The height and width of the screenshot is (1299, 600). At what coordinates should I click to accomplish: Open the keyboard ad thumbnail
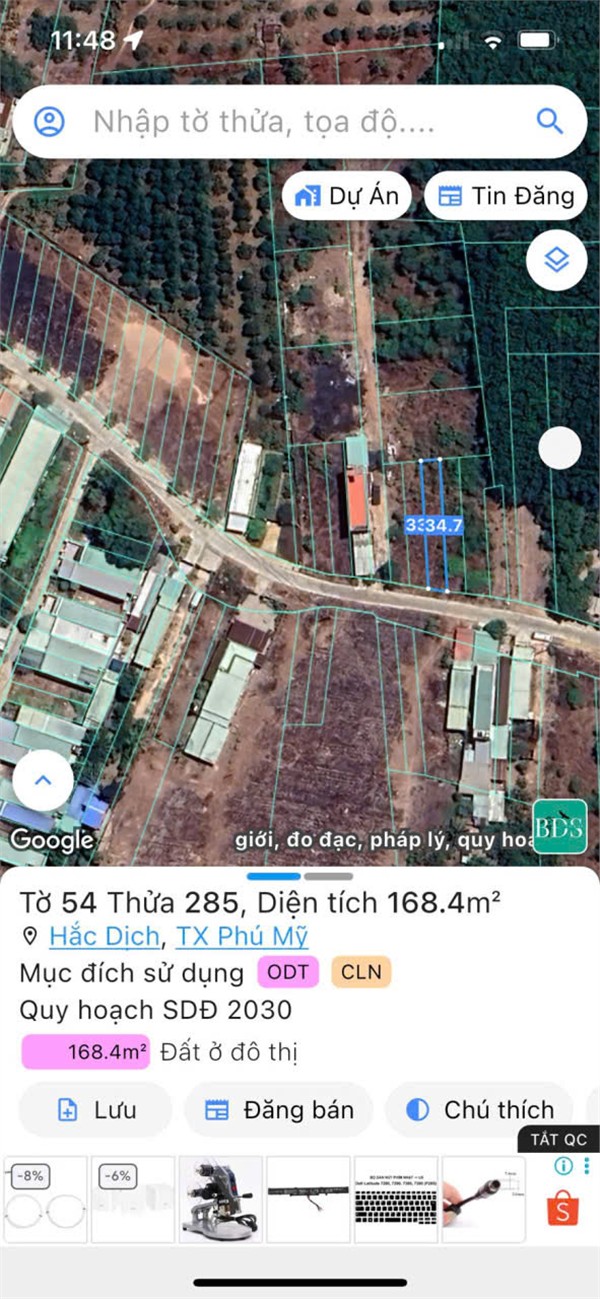396,1200
